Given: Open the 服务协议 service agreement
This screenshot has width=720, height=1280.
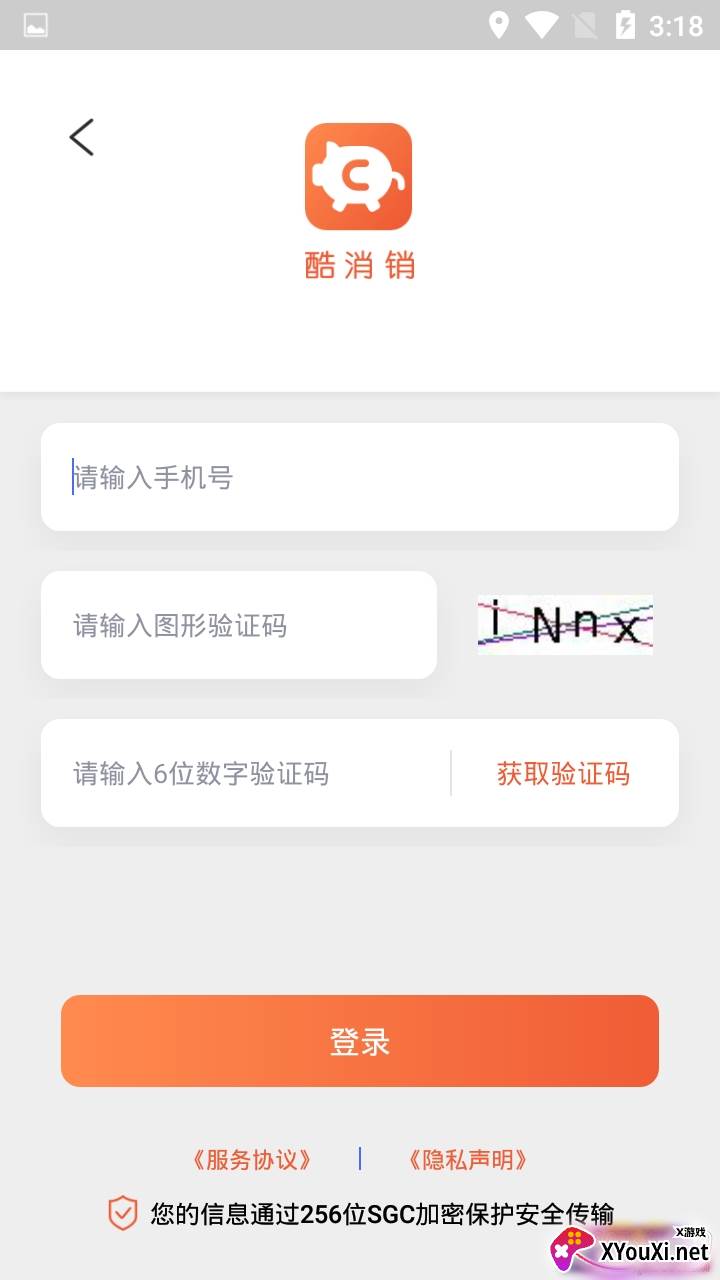Looking at the screenshot, I should coord(252,1159).
